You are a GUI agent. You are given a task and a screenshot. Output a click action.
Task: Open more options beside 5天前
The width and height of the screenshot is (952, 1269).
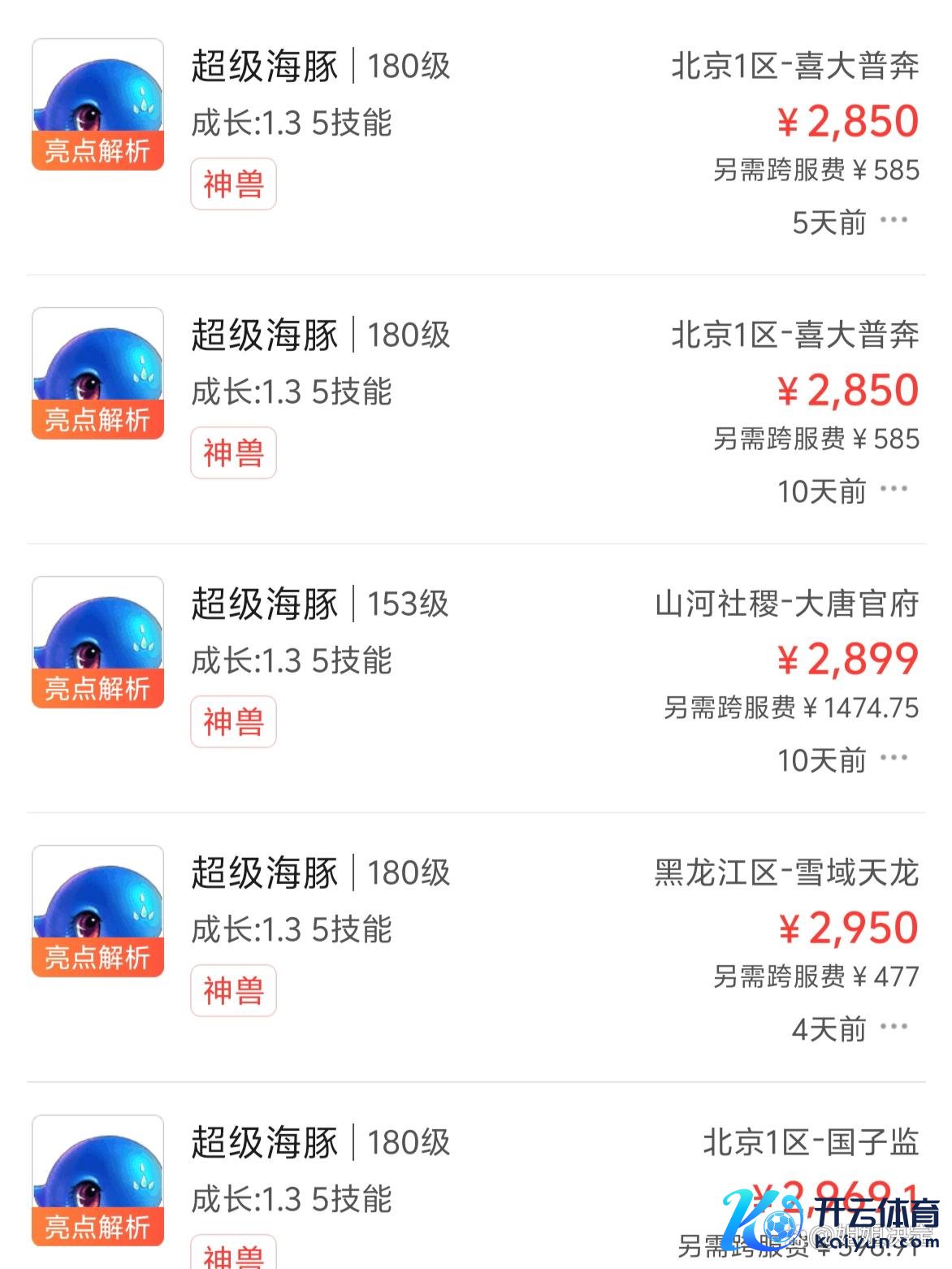click(894, 220)
